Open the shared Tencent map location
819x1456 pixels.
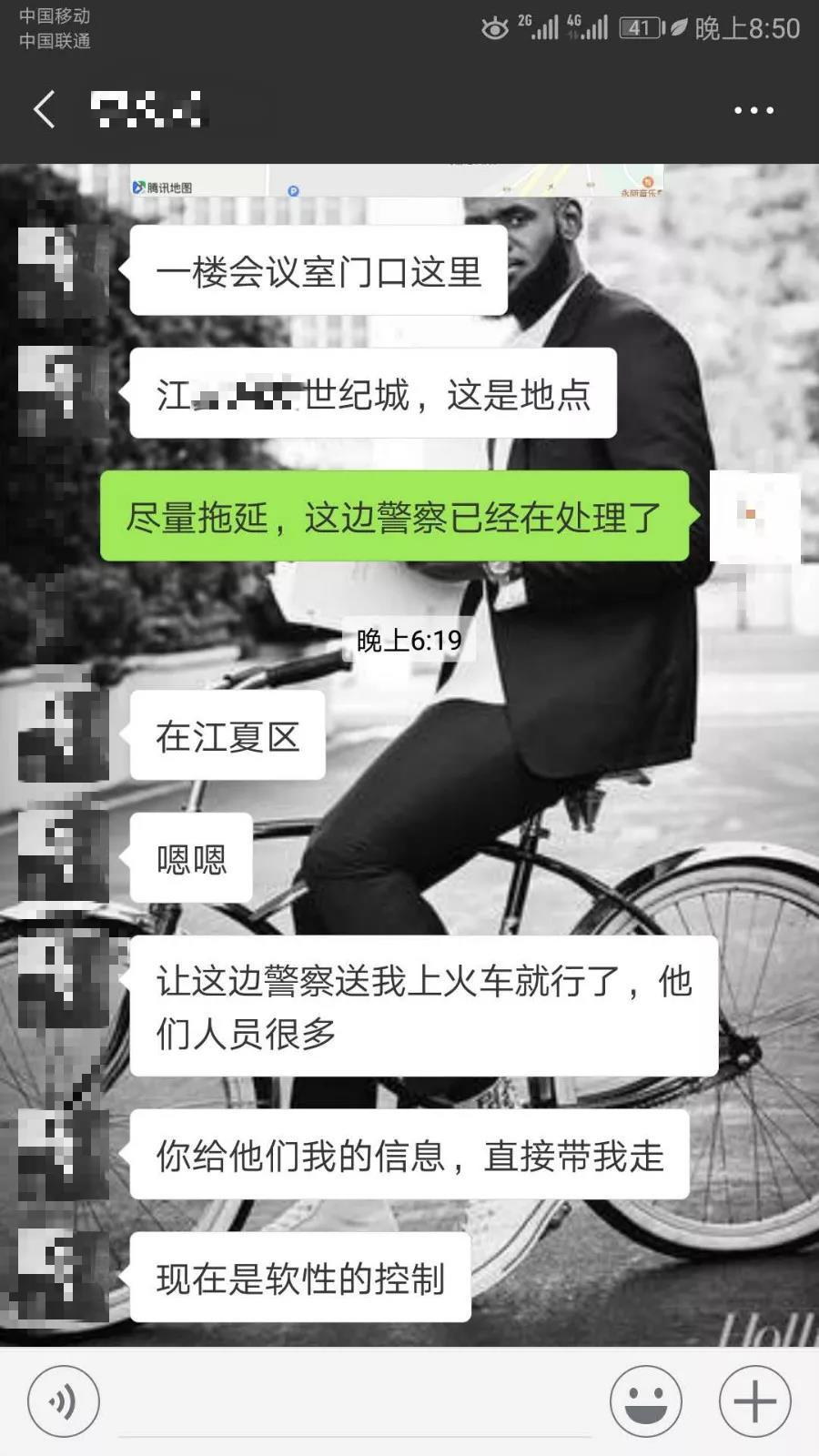tap(396, 181)
